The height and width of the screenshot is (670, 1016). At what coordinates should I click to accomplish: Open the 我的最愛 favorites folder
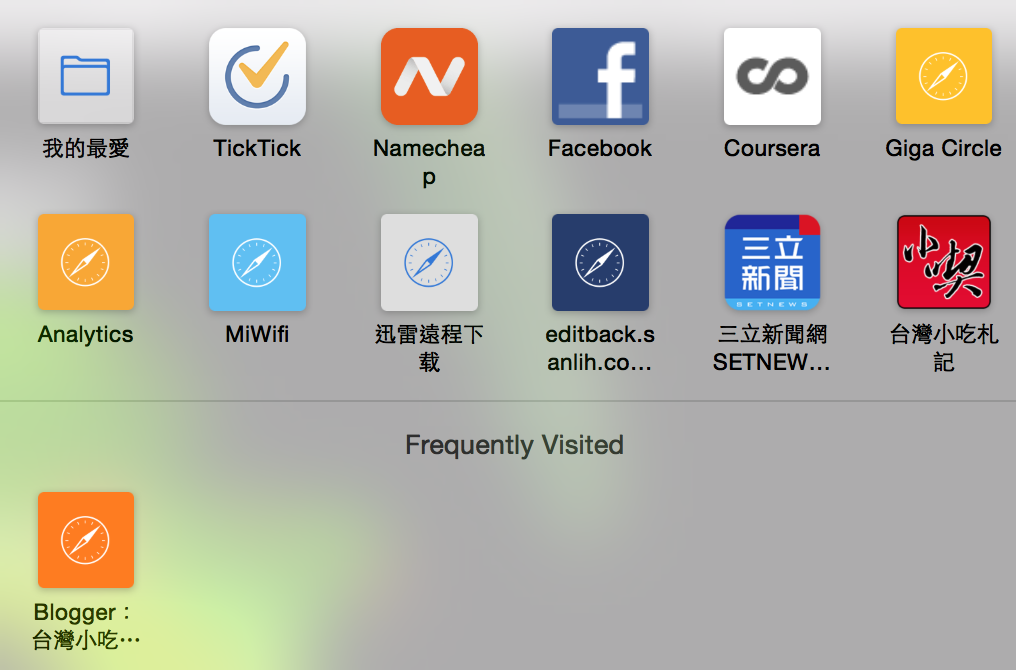point(86,76)
